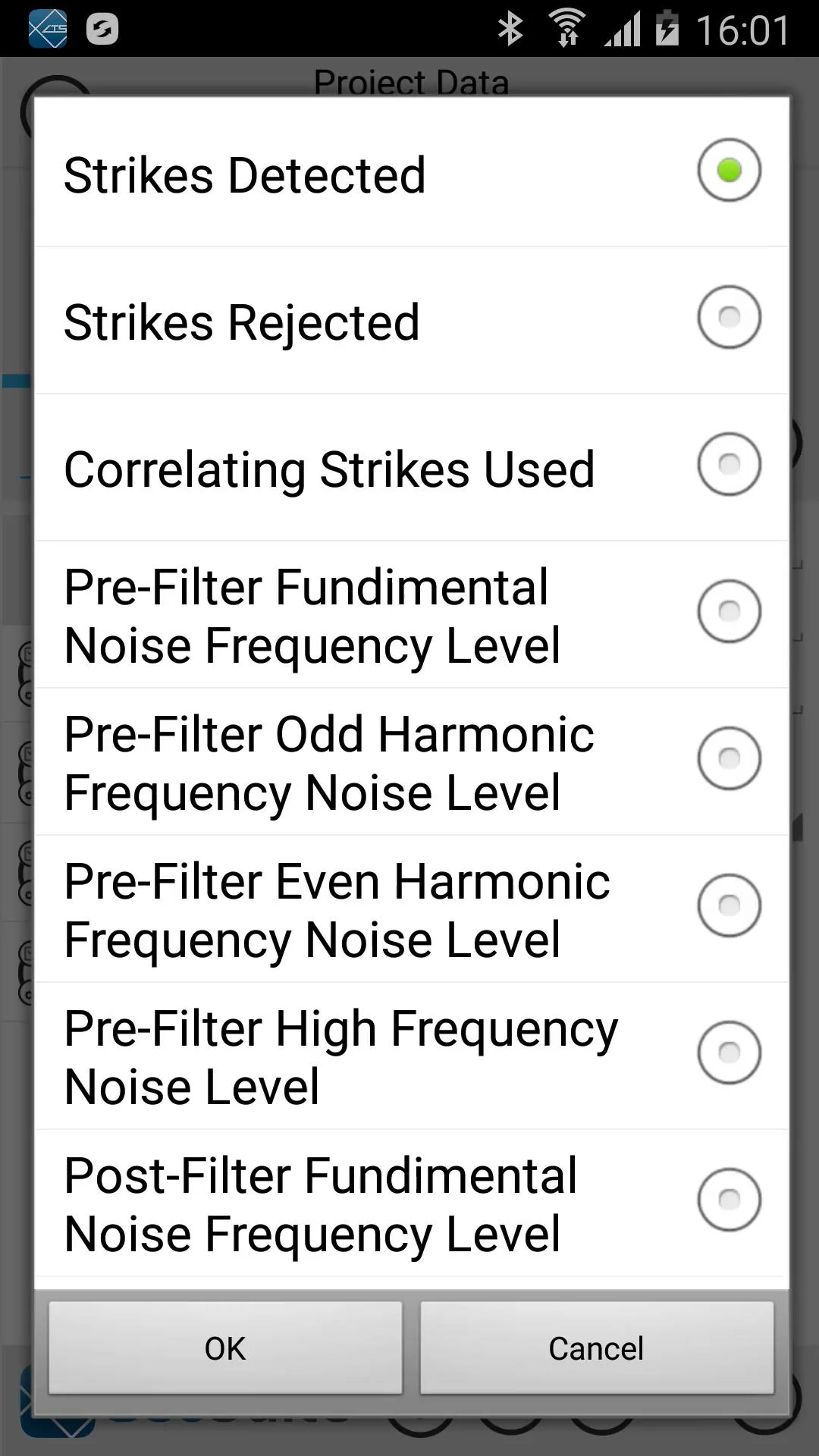
Task: Confirm selection with OK button
Action: [x=225, y=1348]
